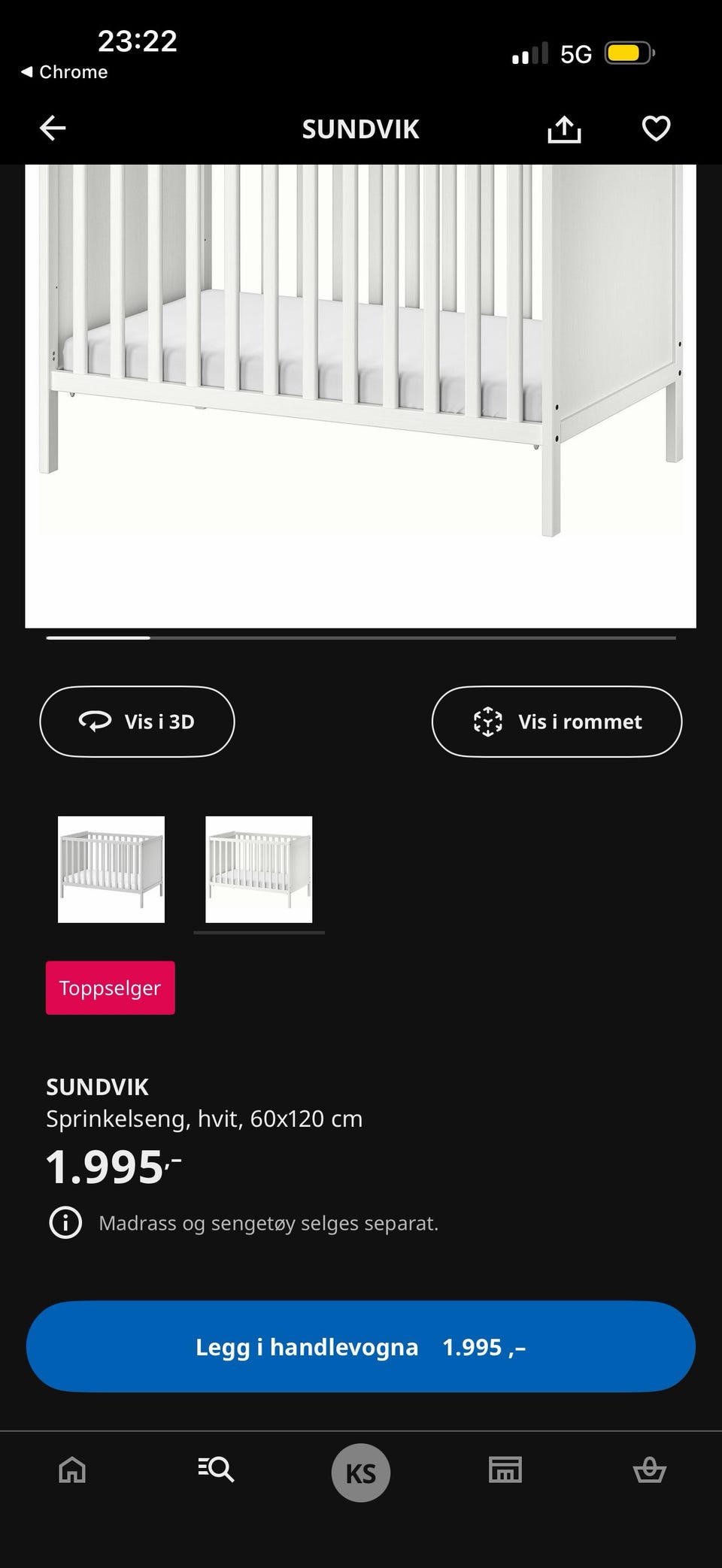The image size is (722, 1568).
Task: Tap Legg i handlevogna to add to cart
Action: coord(361,1347)
